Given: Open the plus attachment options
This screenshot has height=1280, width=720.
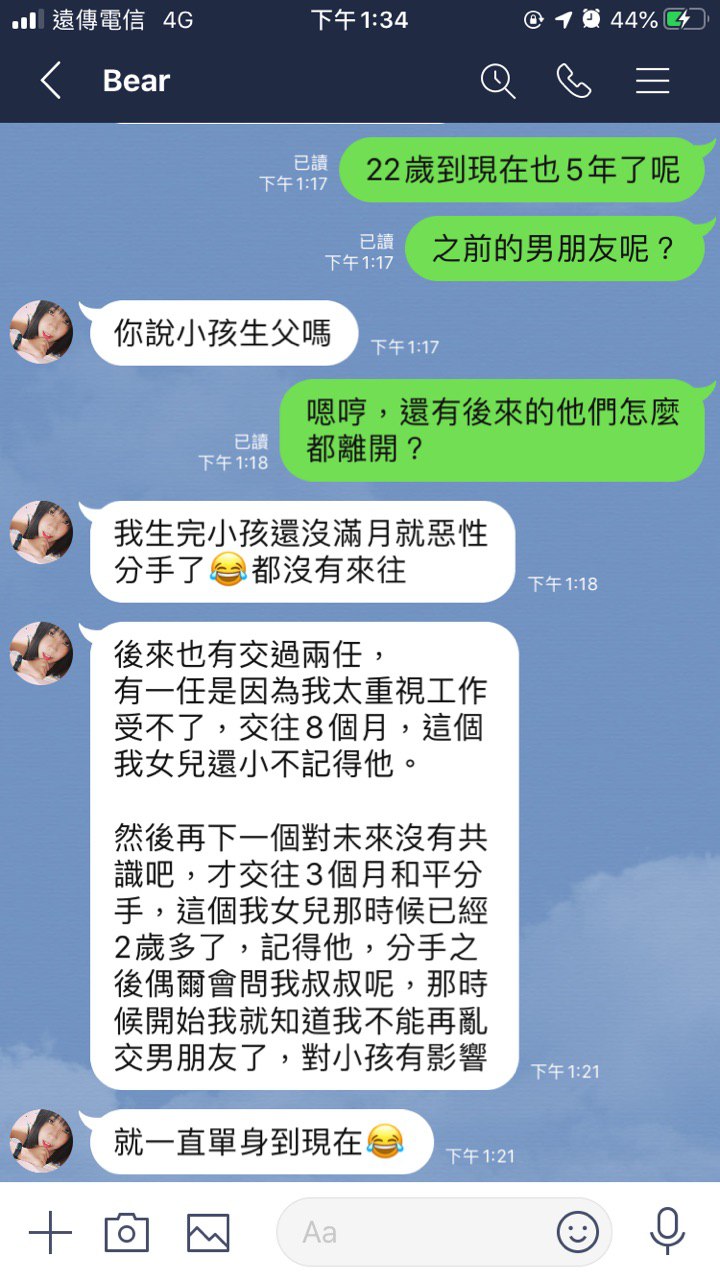Looking at the screenshot, I should pos(50,1232).
